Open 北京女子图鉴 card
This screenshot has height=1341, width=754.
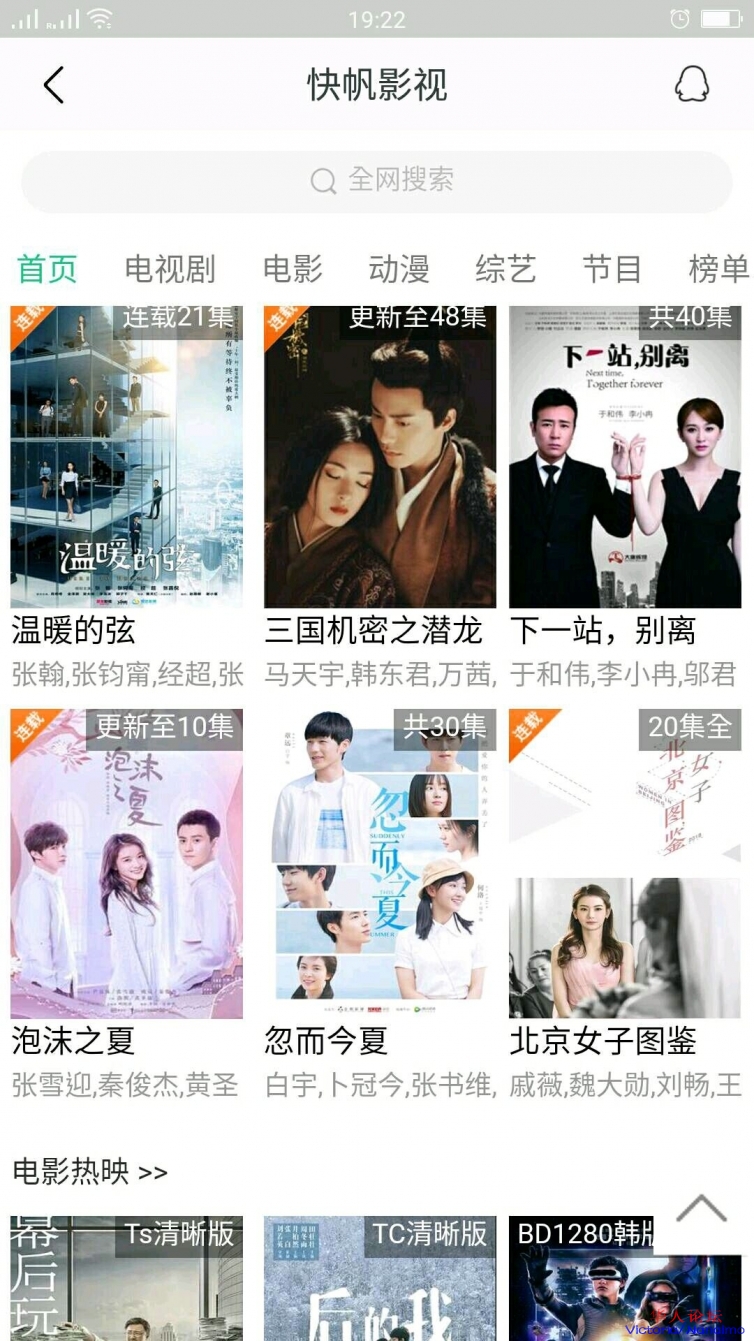coord(624,863)
